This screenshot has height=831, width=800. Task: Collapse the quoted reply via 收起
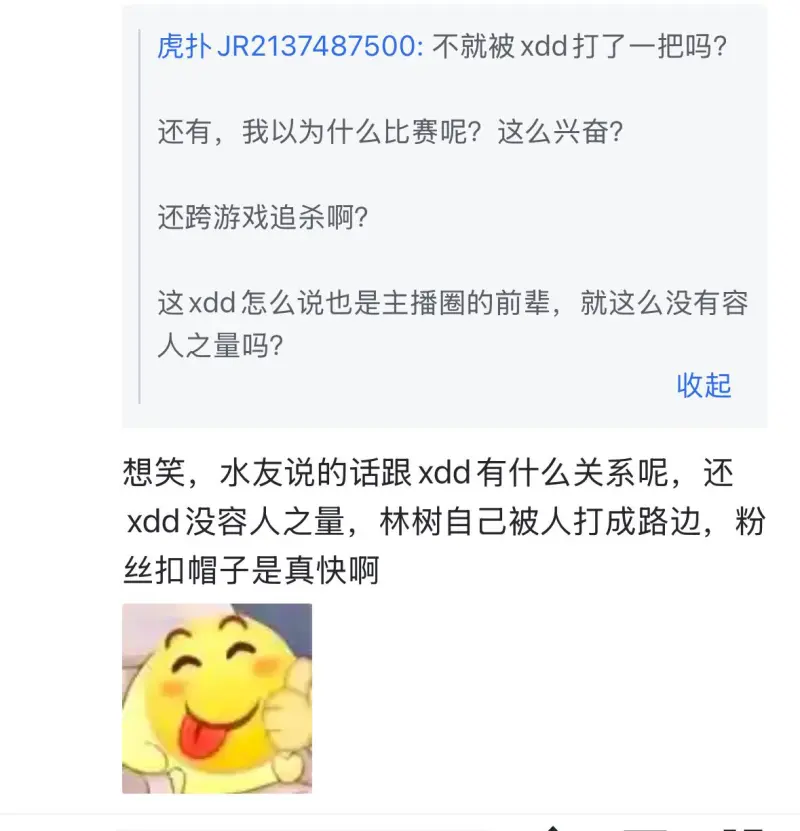(704, 385)
